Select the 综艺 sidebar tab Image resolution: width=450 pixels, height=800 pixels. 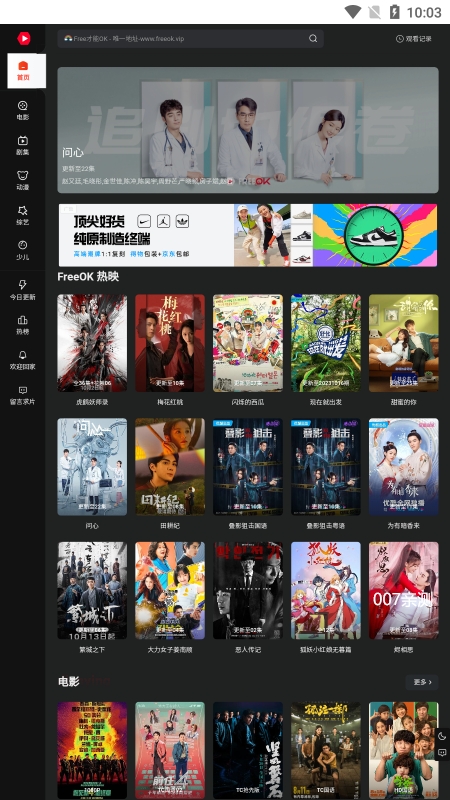22,215
